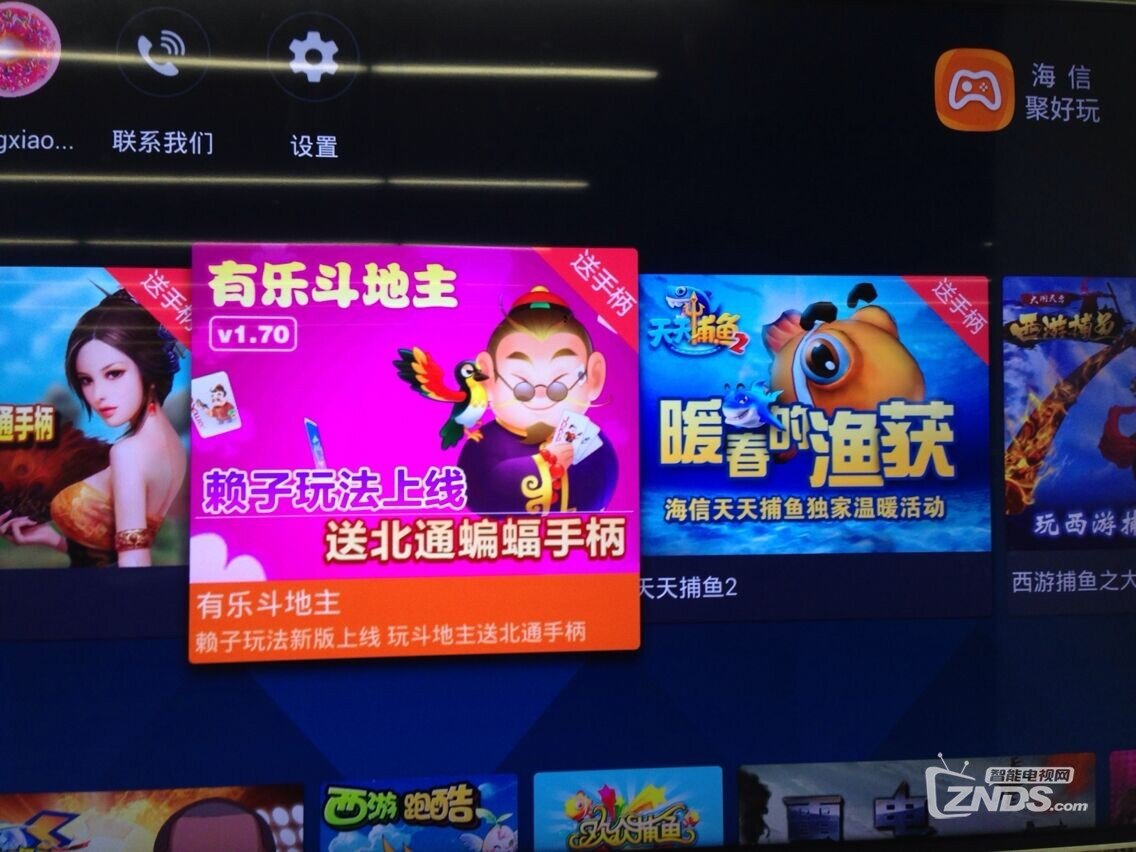
Task: Open the user profile avatar
Action: tap(25, 50)
